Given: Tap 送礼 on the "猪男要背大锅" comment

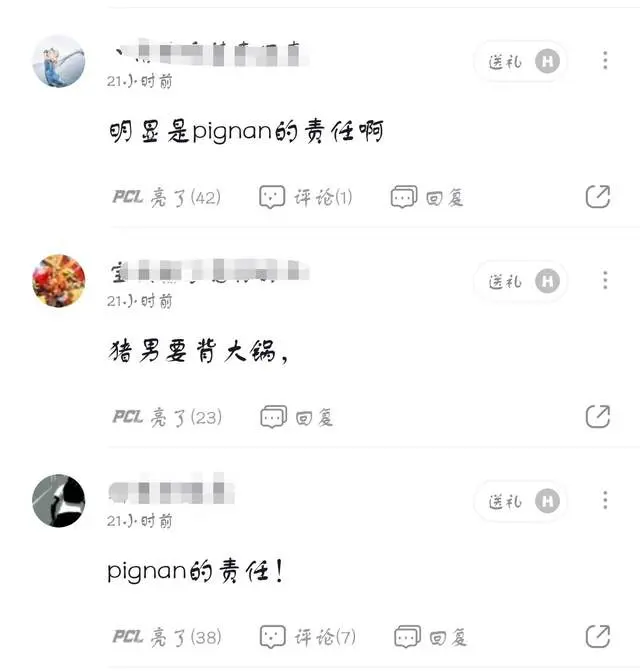Looking at the screenshot, I should 520,281.
